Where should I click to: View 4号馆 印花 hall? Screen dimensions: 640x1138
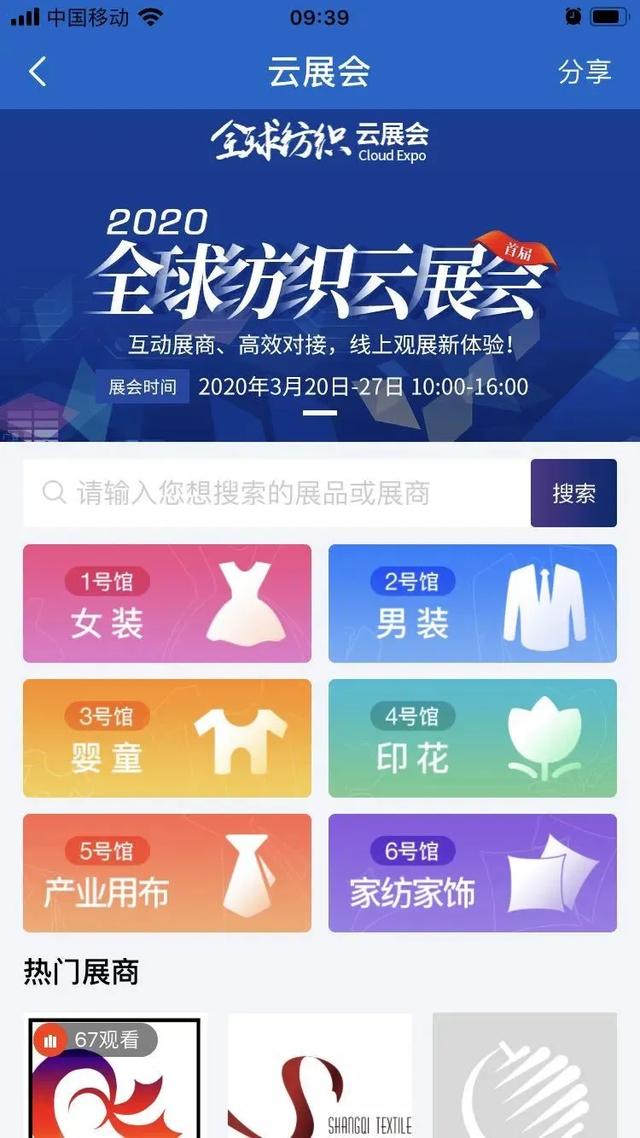click(472, 738)
